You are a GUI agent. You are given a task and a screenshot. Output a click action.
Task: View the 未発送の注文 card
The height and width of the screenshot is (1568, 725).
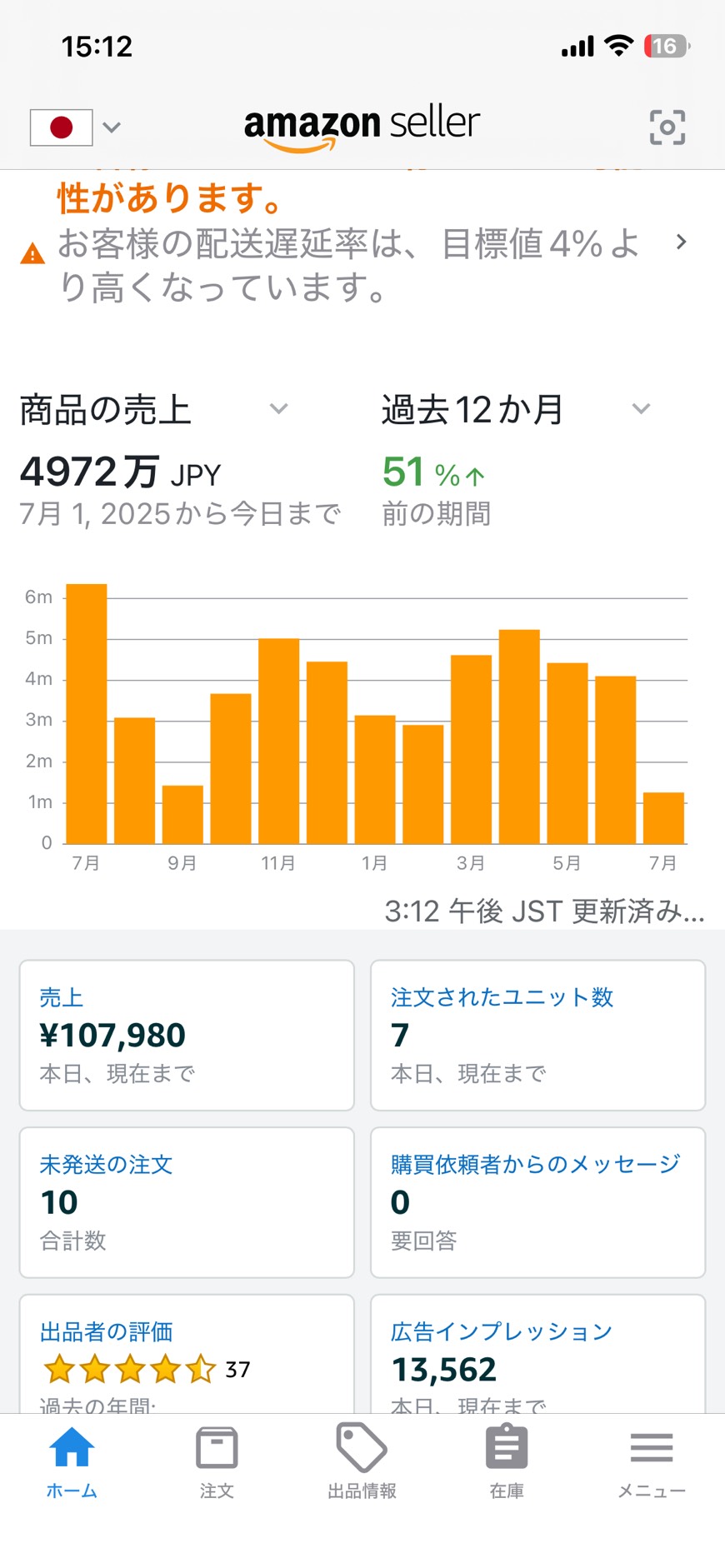(187, 1202)
